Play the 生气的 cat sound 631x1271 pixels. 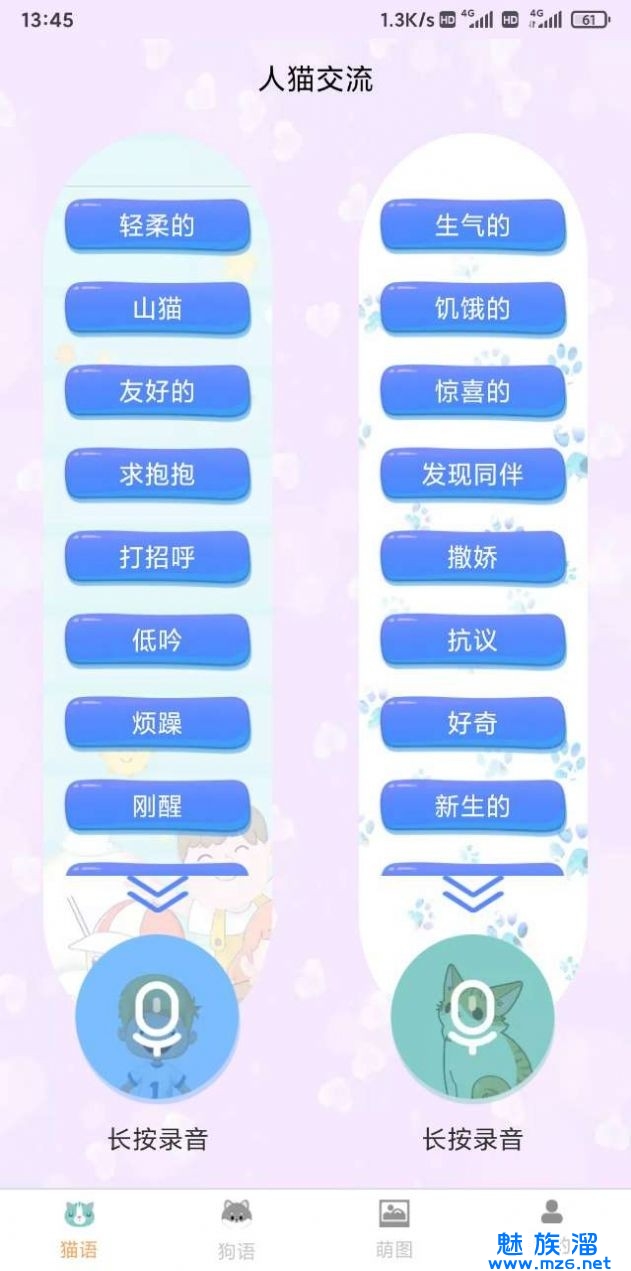(x=473, y=225)
